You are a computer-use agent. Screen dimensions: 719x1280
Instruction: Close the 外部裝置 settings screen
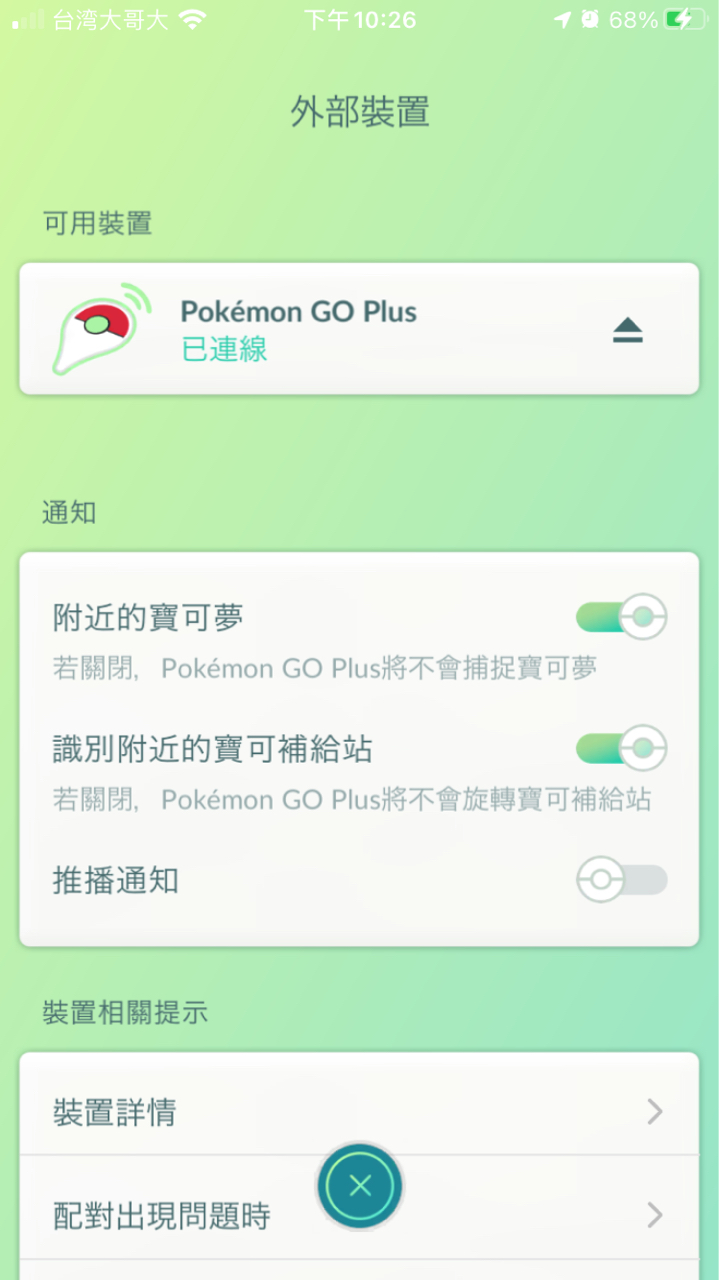[x=360, y=1186]
